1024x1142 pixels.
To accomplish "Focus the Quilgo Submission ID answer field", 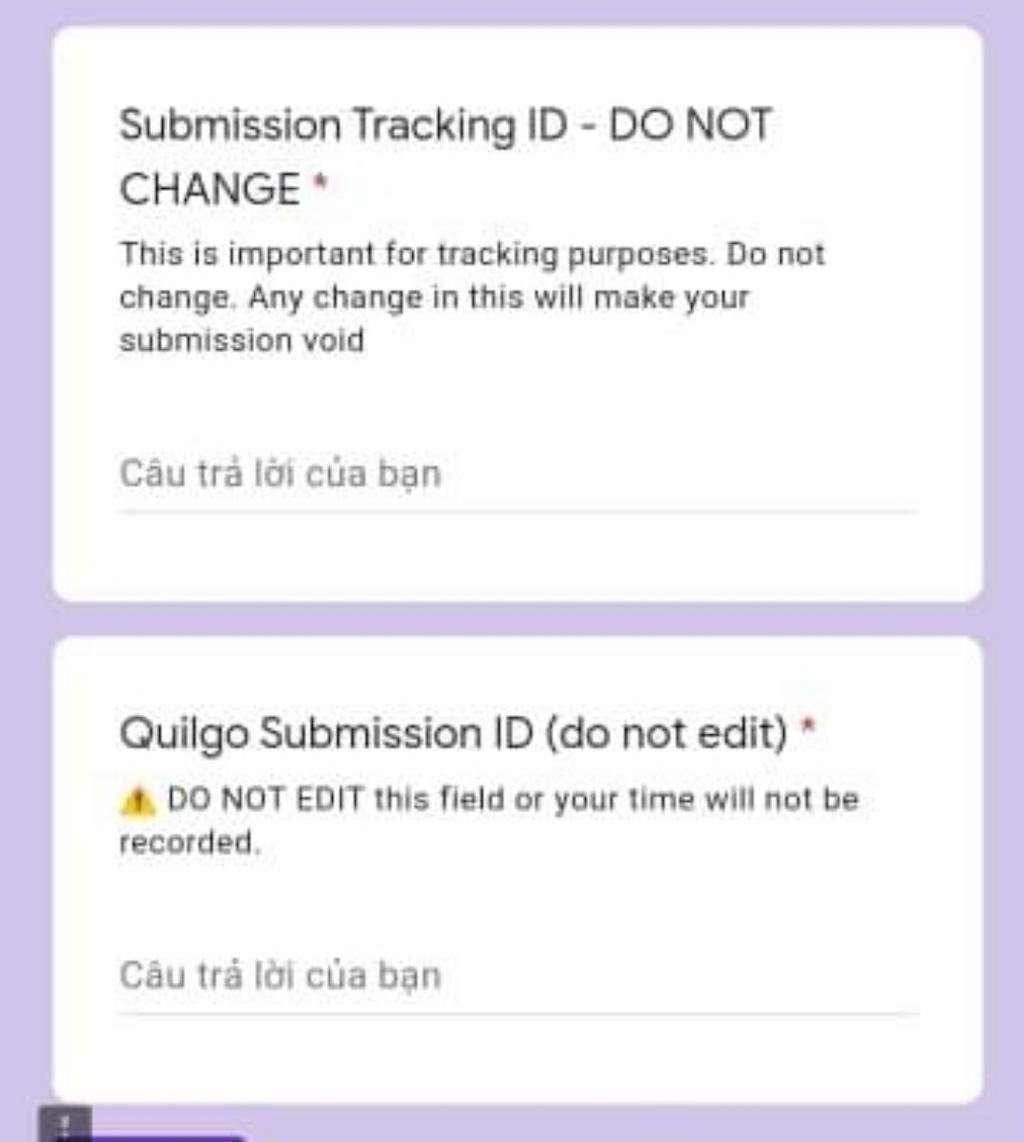I will (515, 975).
